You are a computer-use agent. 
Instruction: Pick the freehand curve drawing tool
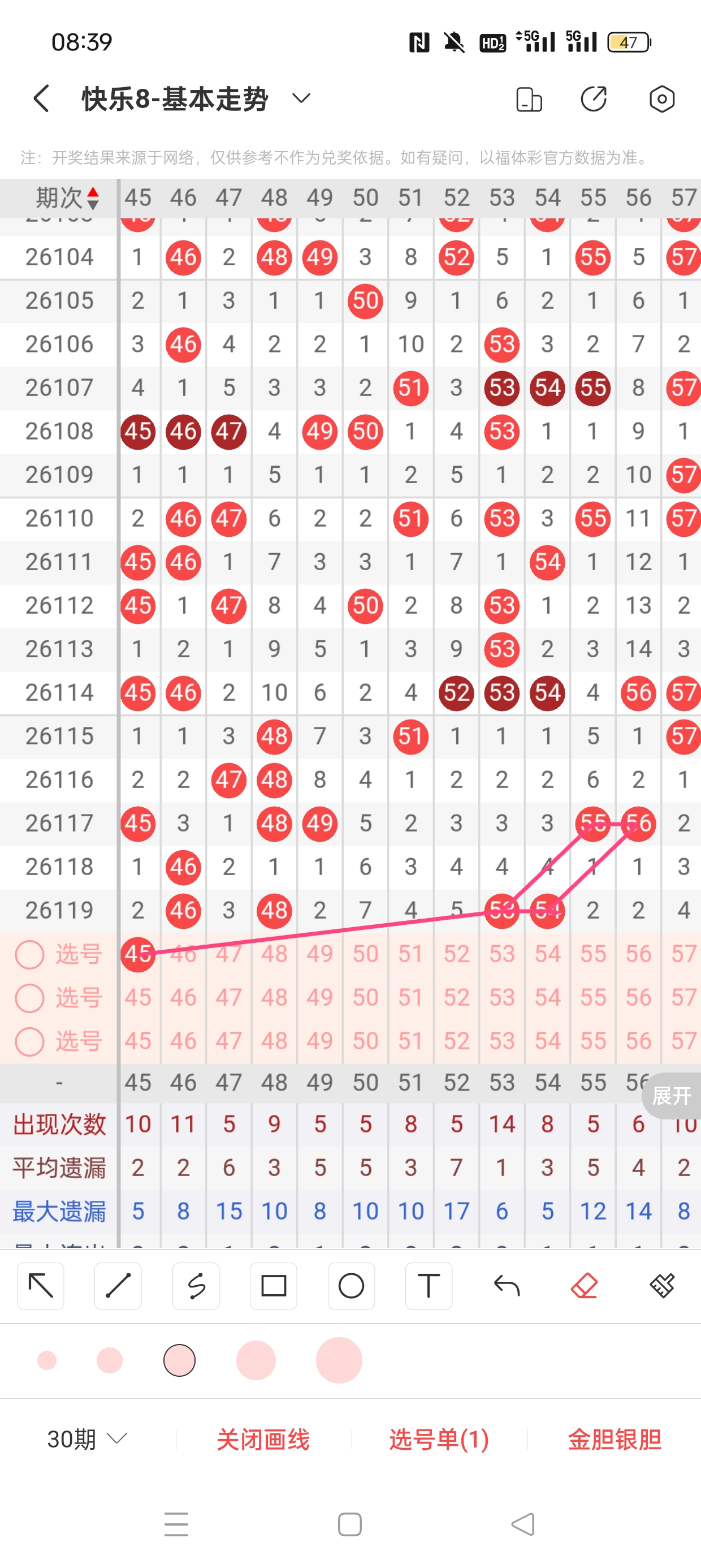(x=196, y=1286)
